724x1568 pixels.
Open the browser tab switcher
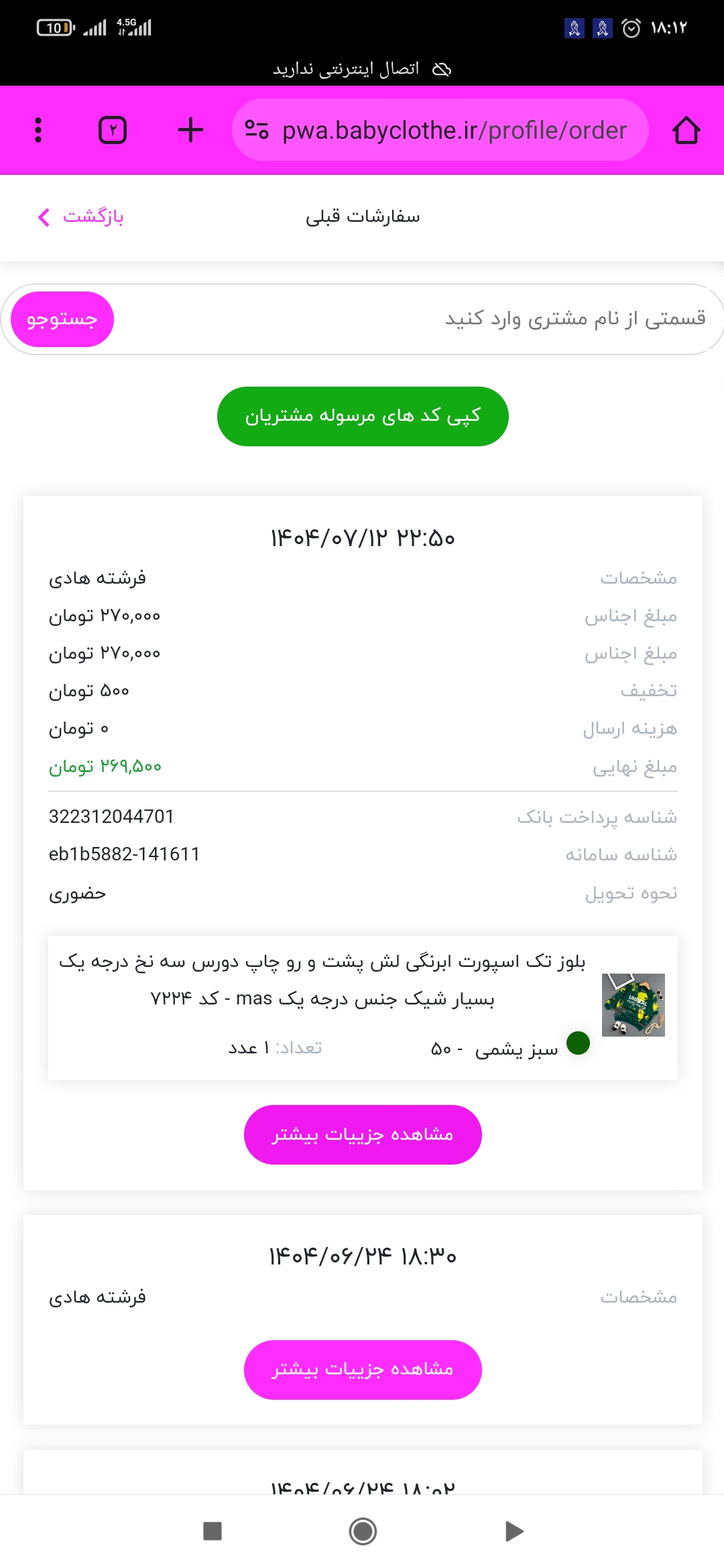coord(113,130)
